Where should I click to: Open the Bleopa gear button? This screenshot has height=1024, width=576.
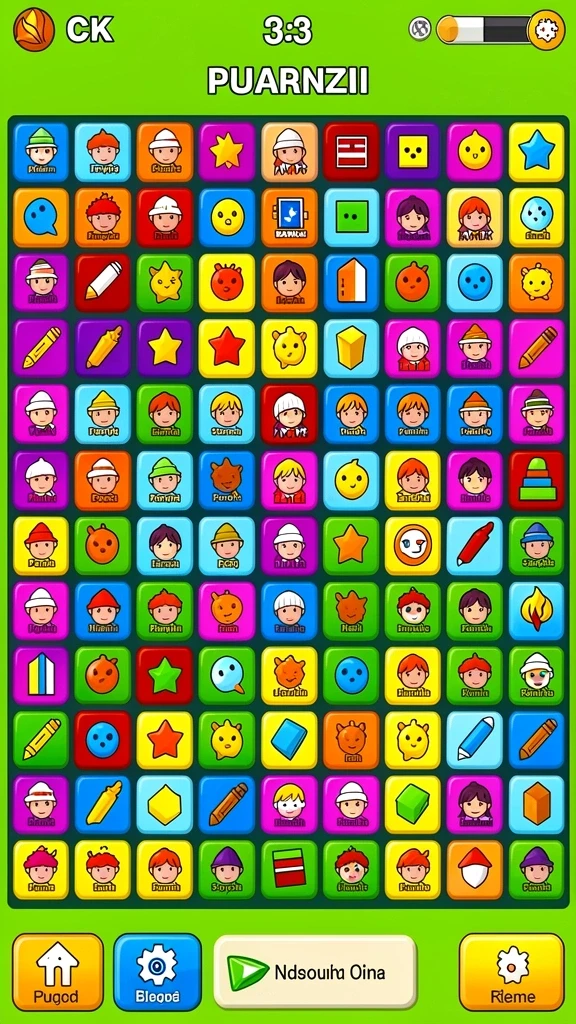(x=157, y=972)
